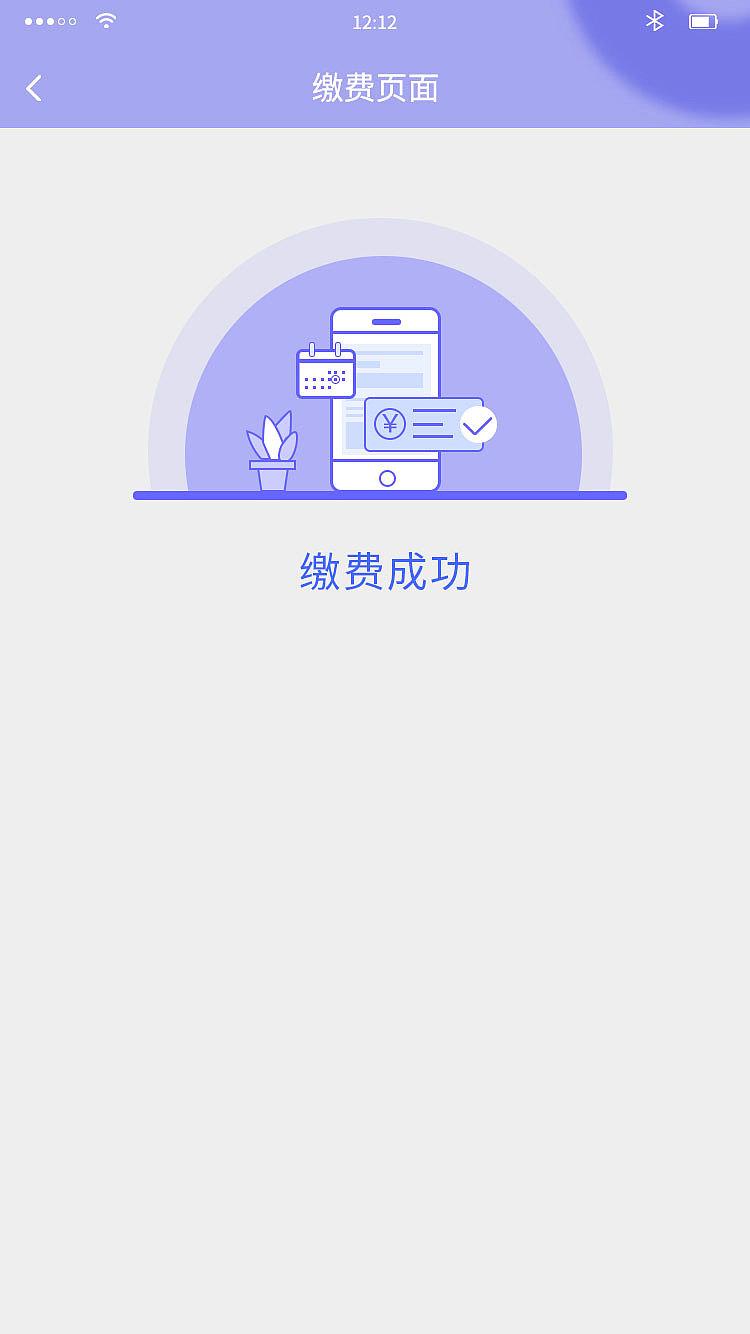Expand the calendar date grid
The image size is (750, 1334).
tap(326, 380)
